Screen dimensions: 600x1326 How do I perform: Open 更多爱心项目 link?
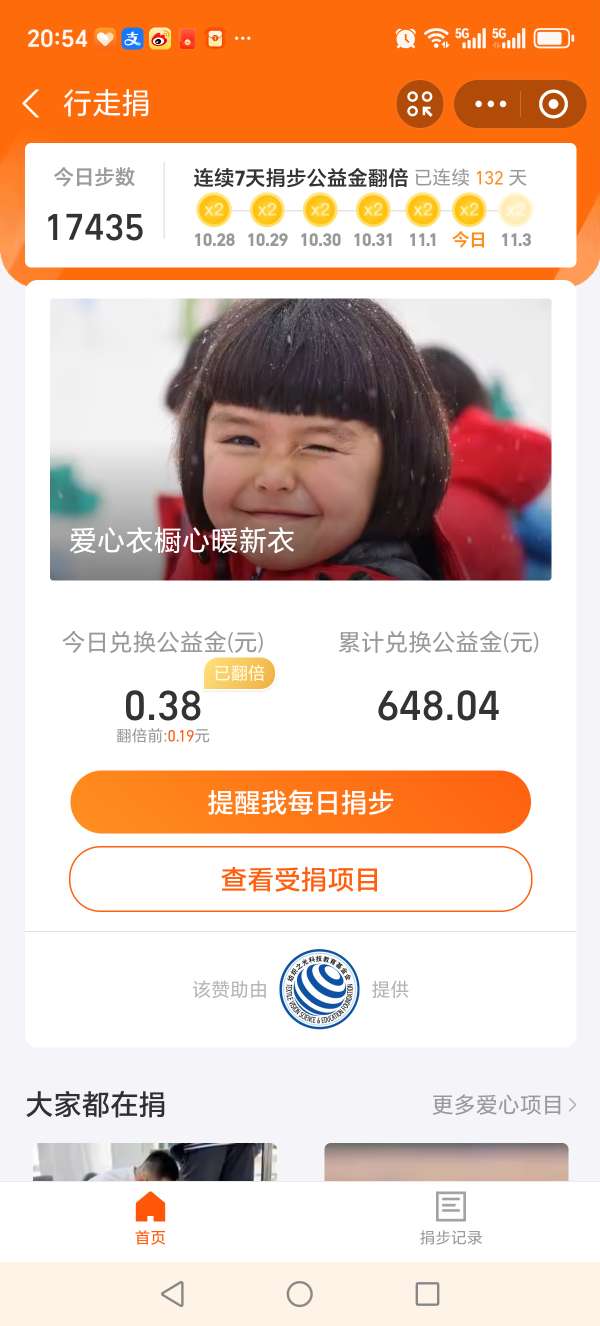(504, 1104)
